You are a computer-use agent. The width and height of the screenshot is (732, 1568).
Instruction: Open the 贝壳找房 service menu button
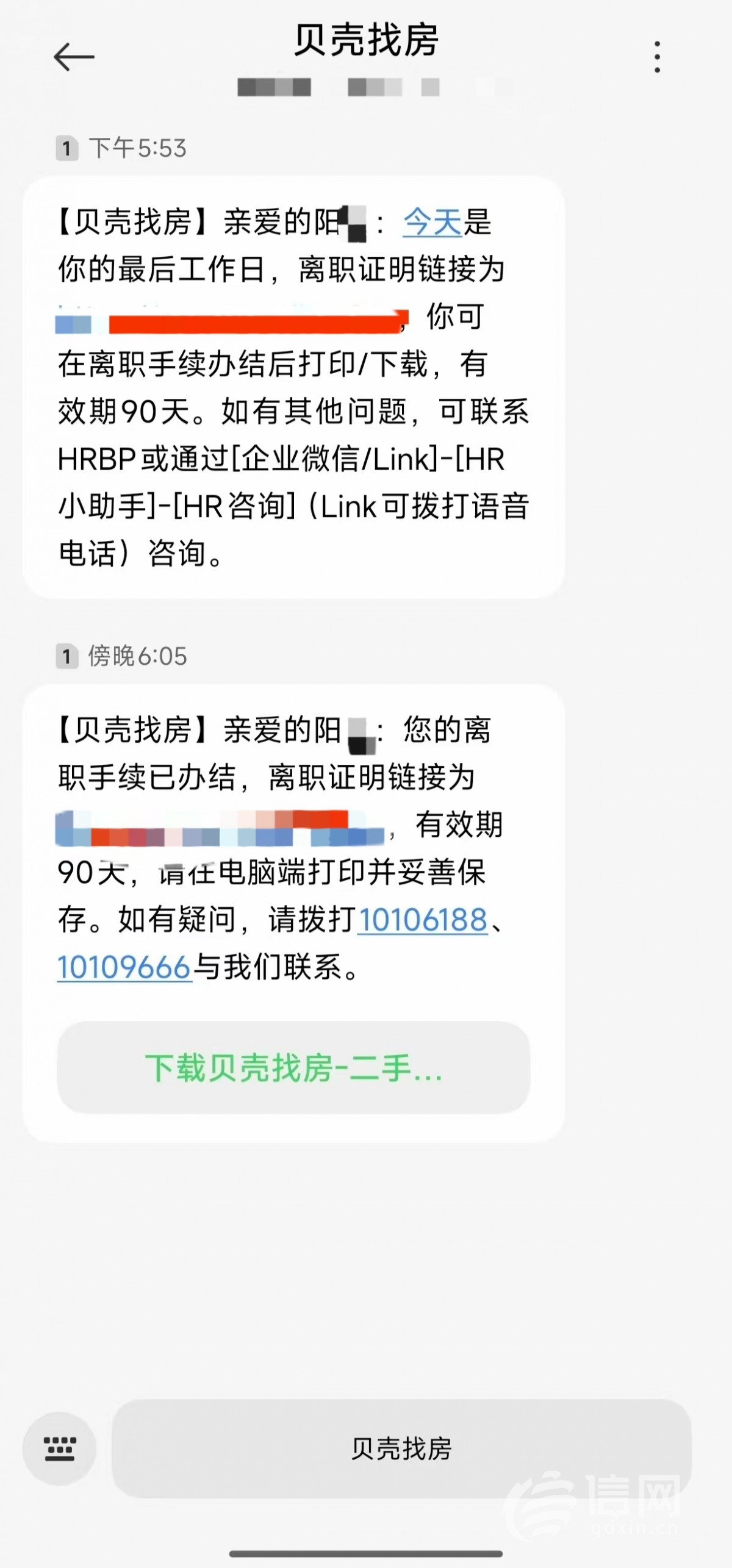[x=401, y=1448]
